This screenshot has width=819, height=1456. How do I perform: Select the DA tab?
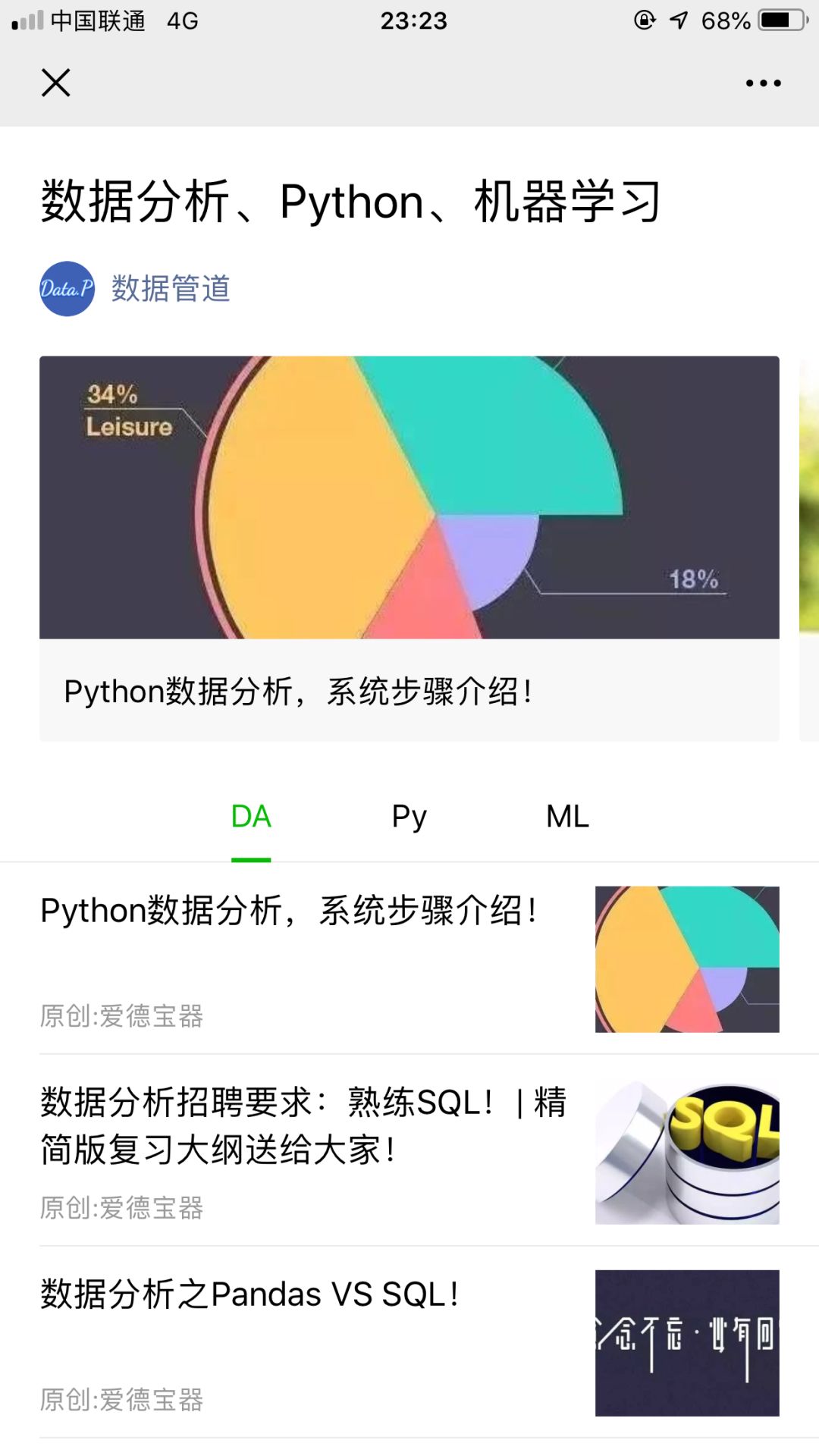pos(251,817)
